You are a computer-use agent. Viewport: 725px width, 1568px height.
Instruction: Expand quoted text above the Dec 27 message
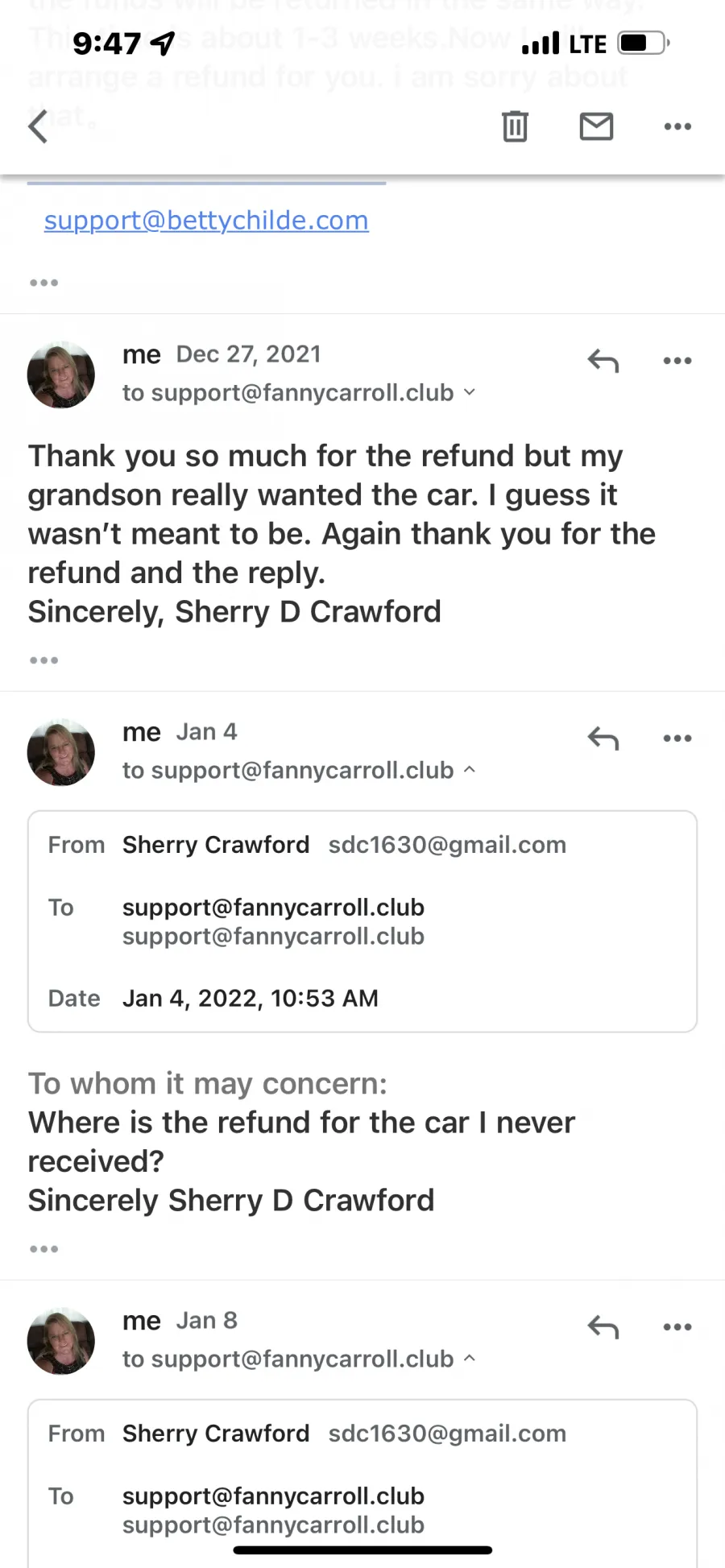pyautogui.click(x=43, y=283)
